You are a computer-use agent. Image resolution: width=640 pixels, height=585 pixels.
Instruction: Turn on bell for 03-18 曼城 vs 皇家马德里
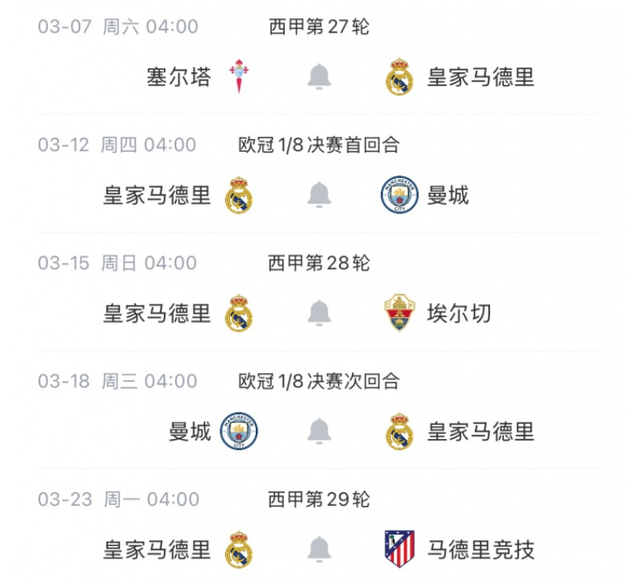(x=319, y=432)
